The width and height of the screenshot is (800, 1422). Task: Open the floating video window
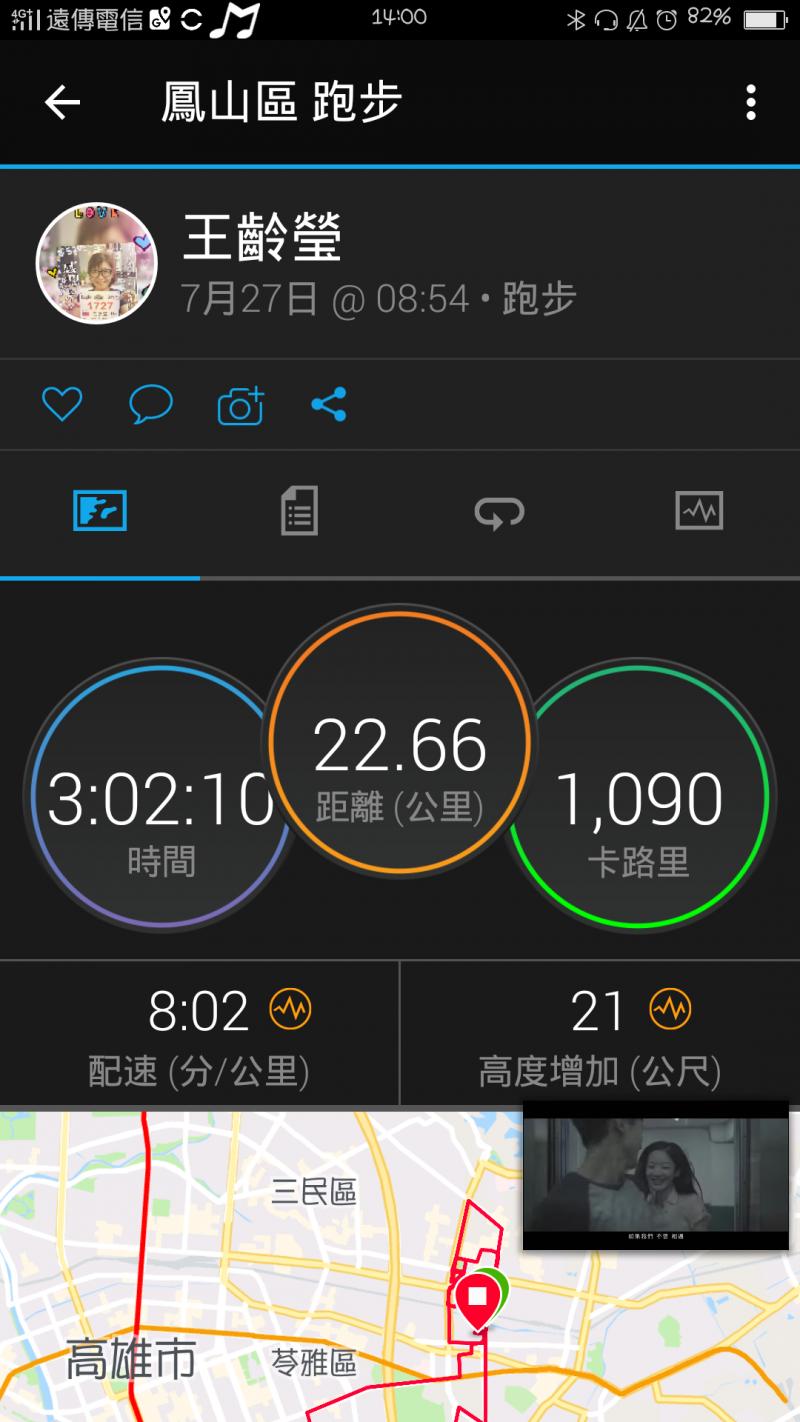[x=656, y=1175]
